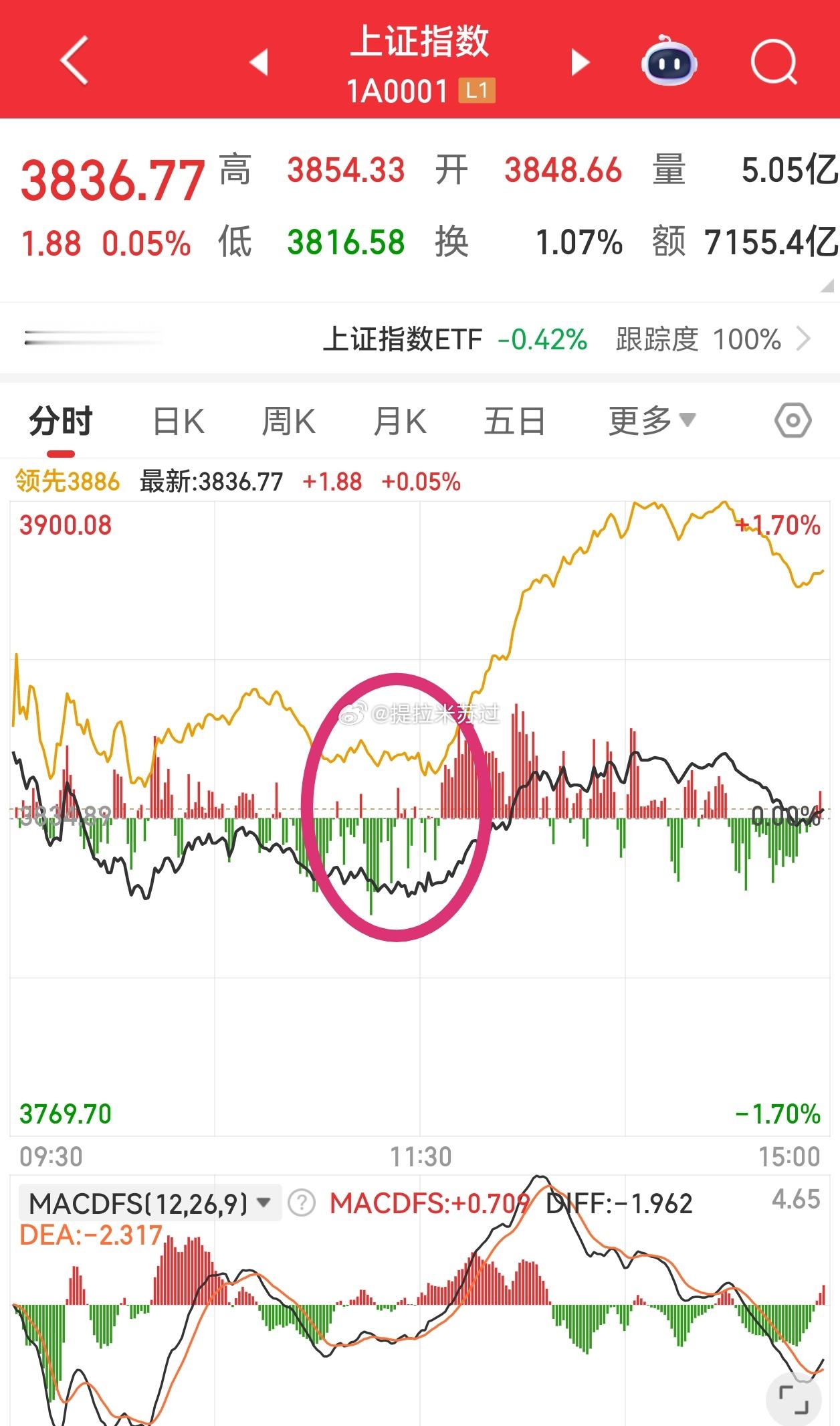
Task: Expand the indicator panel to fullscreen
Action: coord(793,1400)
